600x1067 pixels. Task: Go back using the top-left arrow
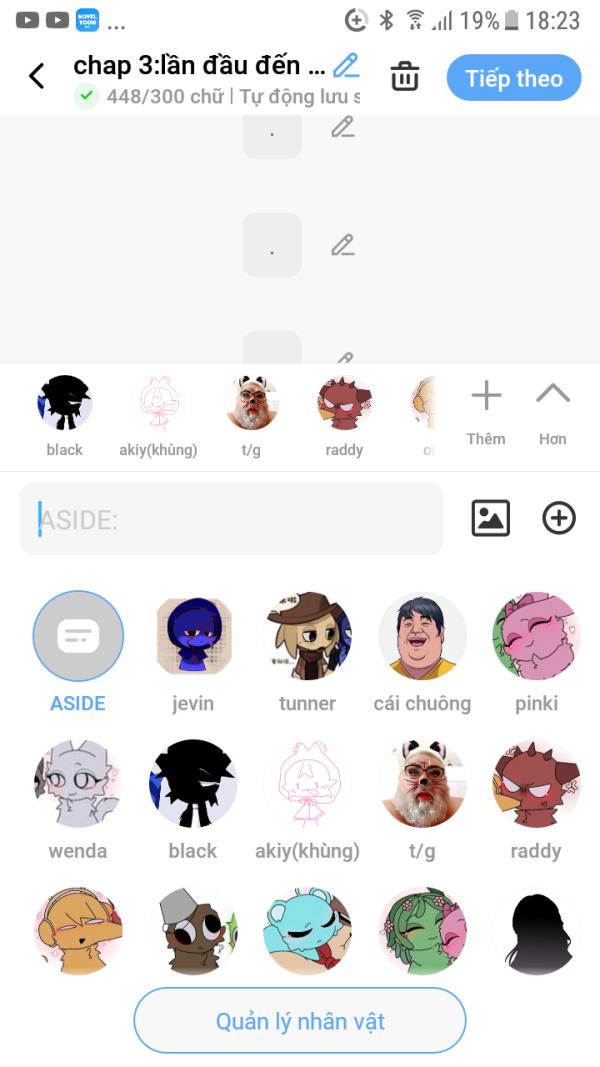(37, 76)
